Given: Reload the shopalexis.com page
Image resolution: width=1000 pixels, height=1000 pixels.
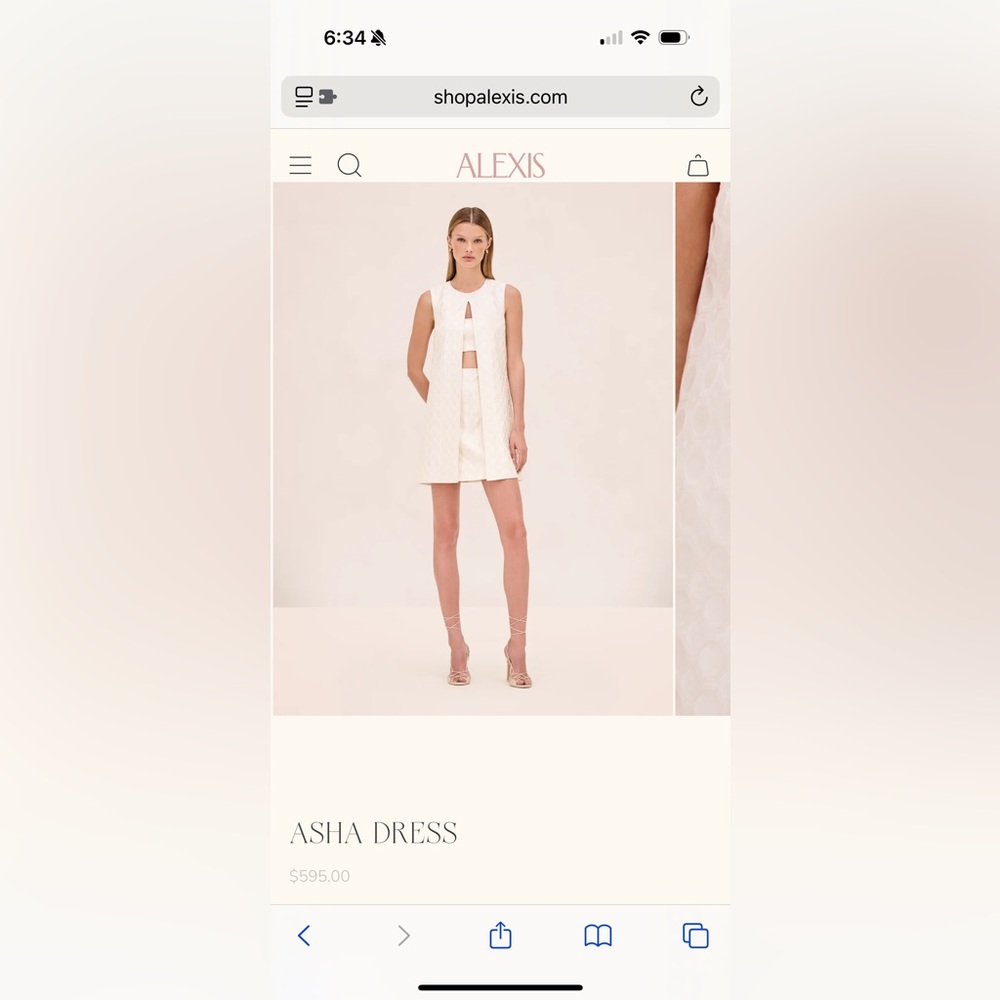Looking at the screenshot, I should (x=699, y=97).
